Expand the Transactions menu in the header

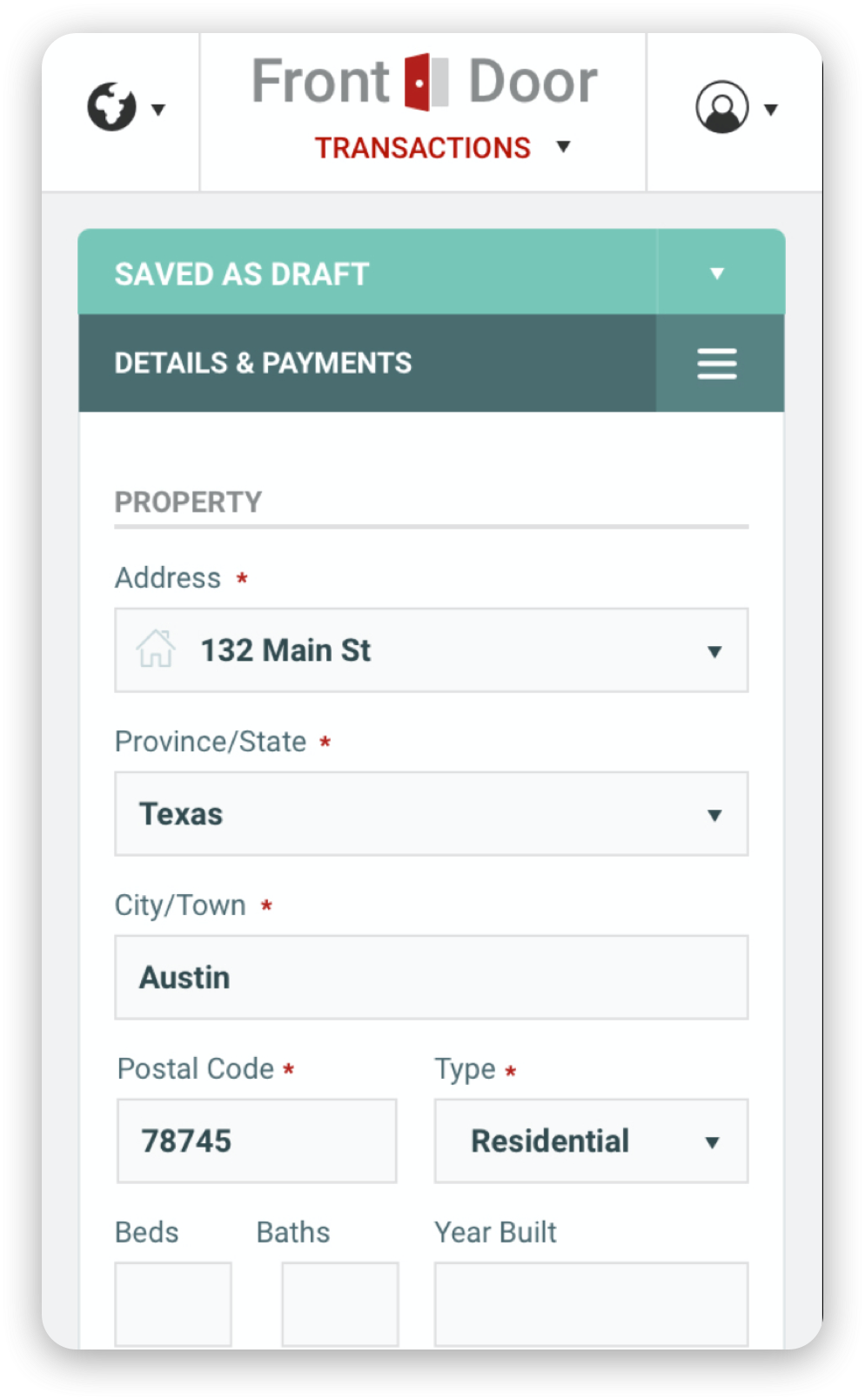pyautogui.click(x=442, y=147)
